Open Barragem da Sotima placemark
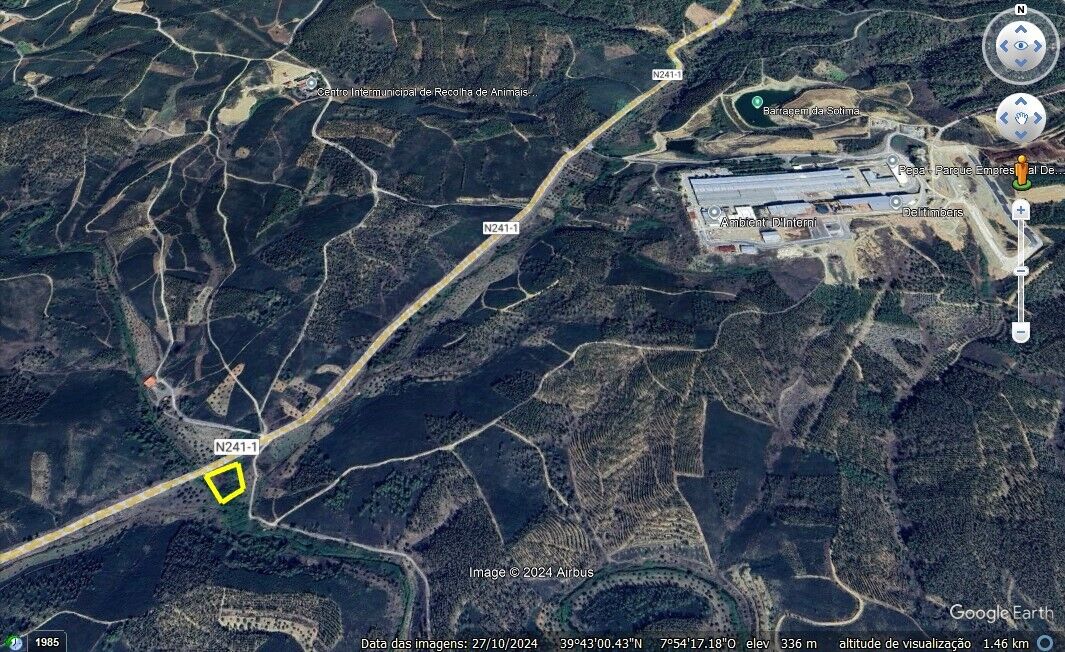The height and width of the screenshot is (652, 1065). (758, 102)
